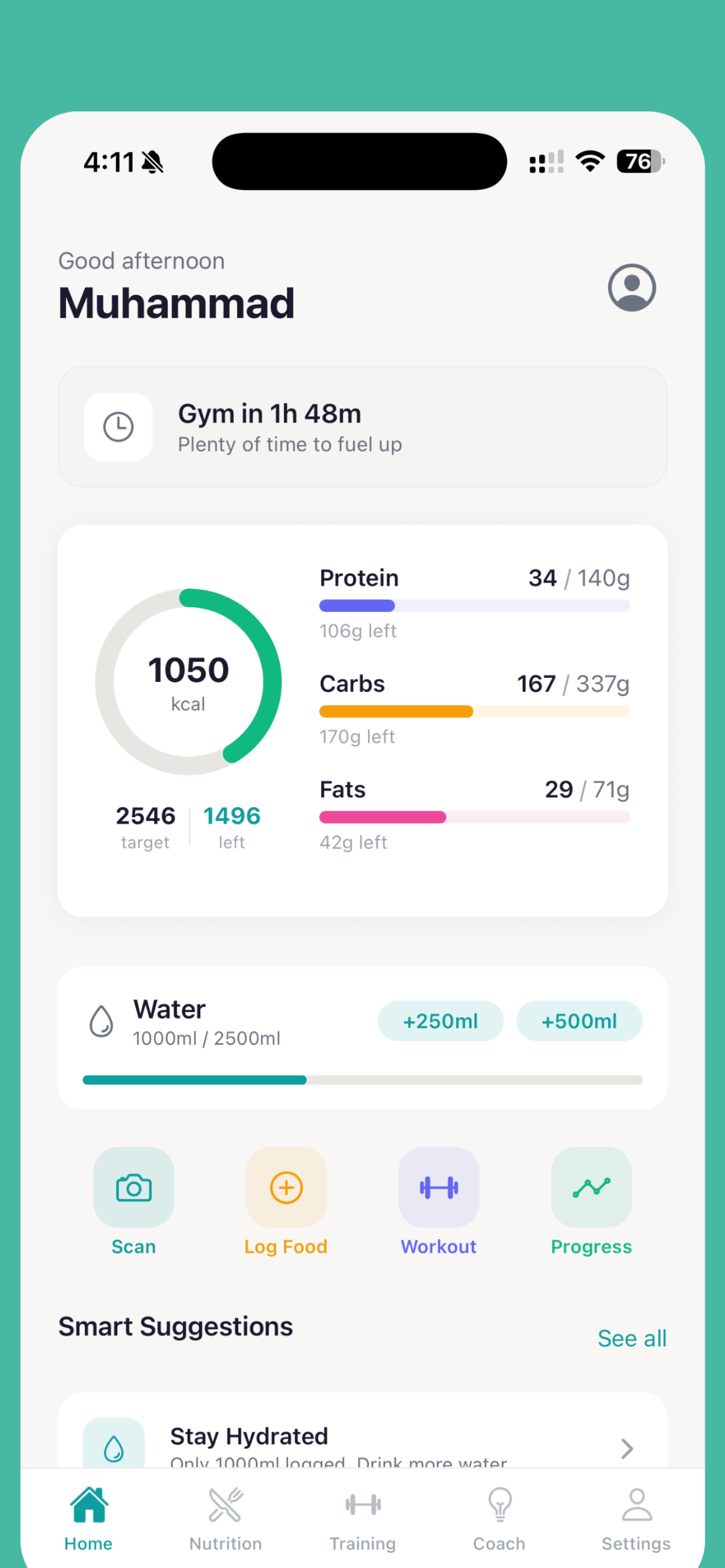Image resolution: width=725 pixels, height=1568 pixels.
Task: Open the Gym in 1h 48m card
Action: [362, 427]
